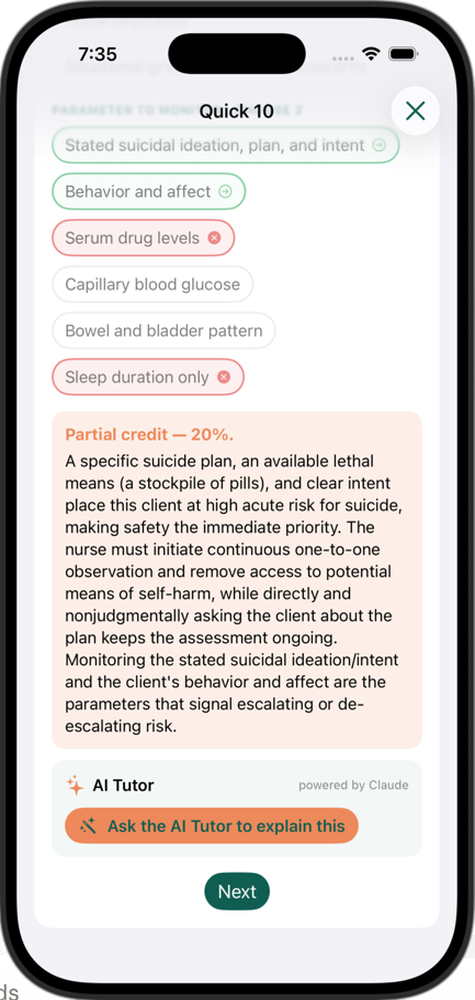475x1000 pixels.
Task: Close the Quick 10 quiz
Action: tap(415, 111)
